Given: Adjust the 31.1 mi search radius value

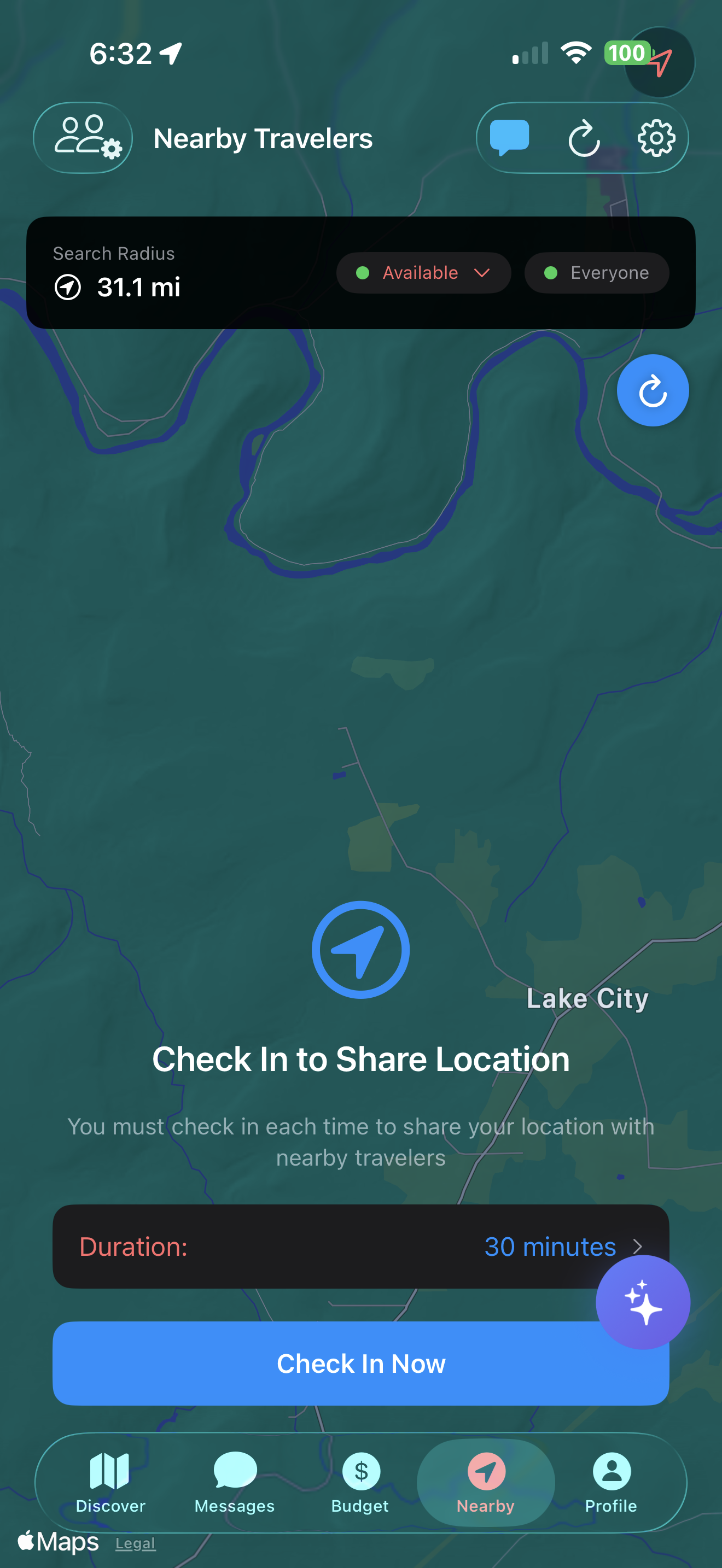Looking at the screenshot, I should (x=139, y=288).
